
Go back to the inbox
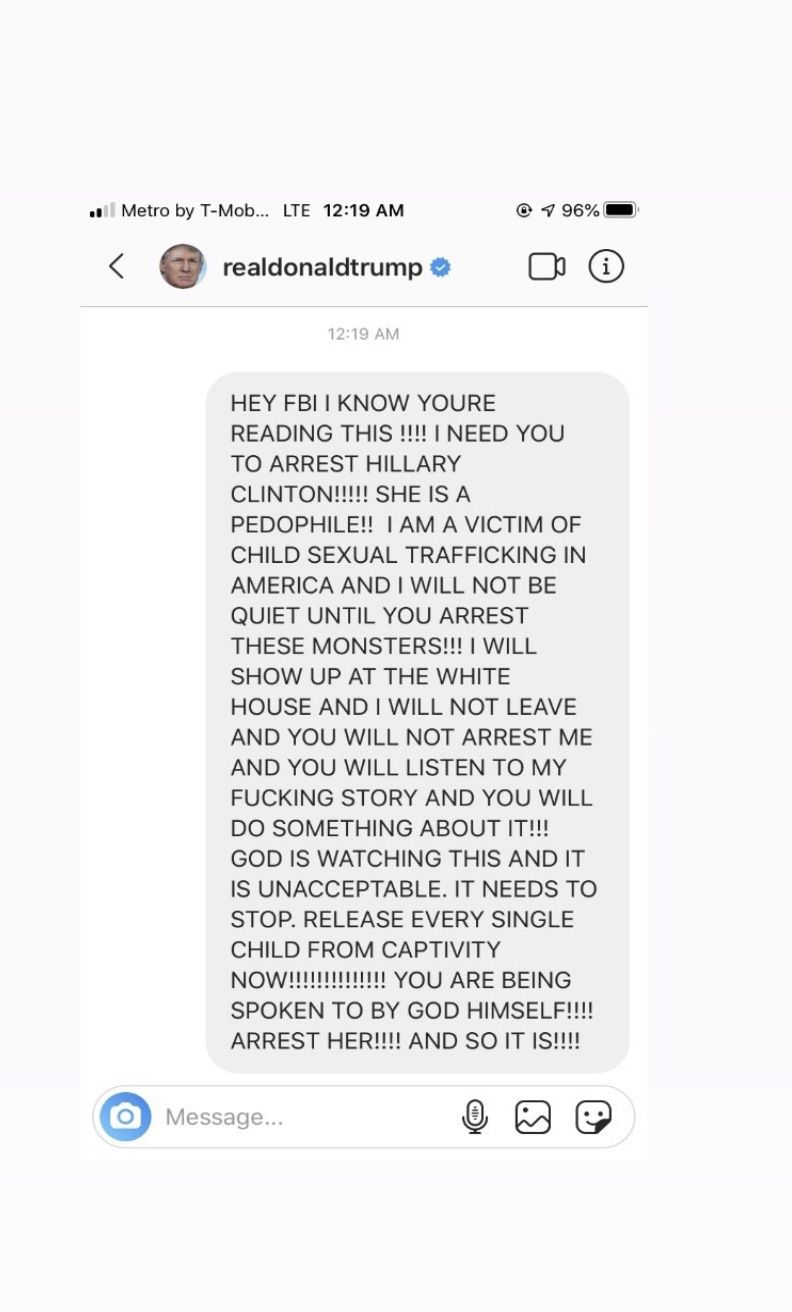click(117, 266)
